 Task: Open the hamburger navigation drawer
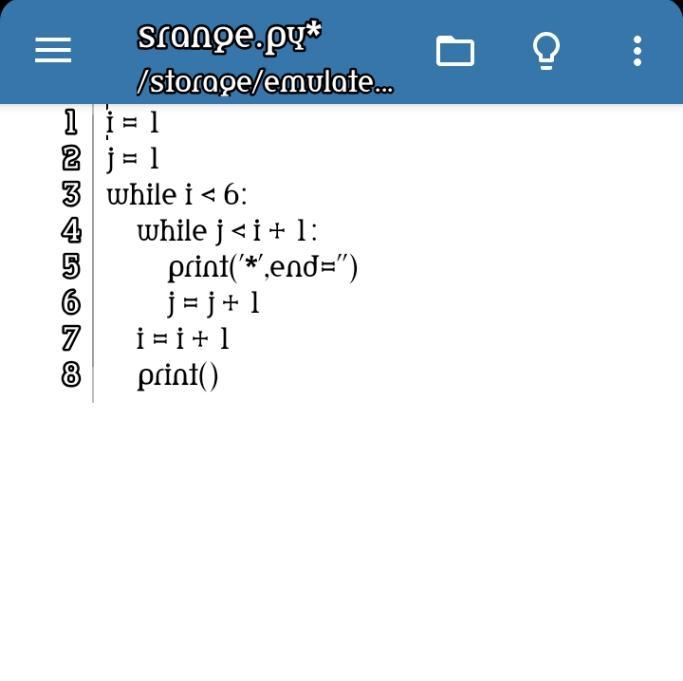[53, 51]
